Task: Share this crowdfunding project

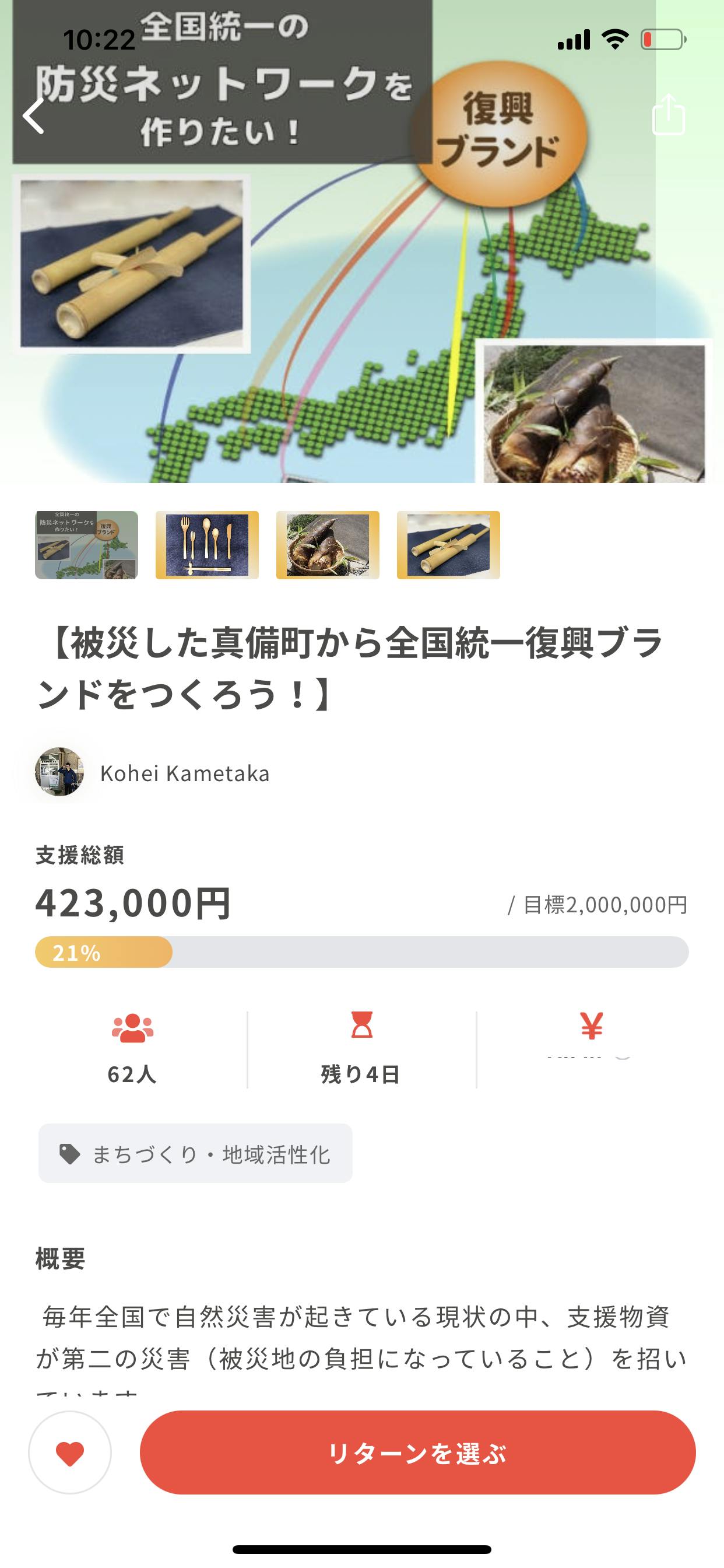Action: pos(668,114)
